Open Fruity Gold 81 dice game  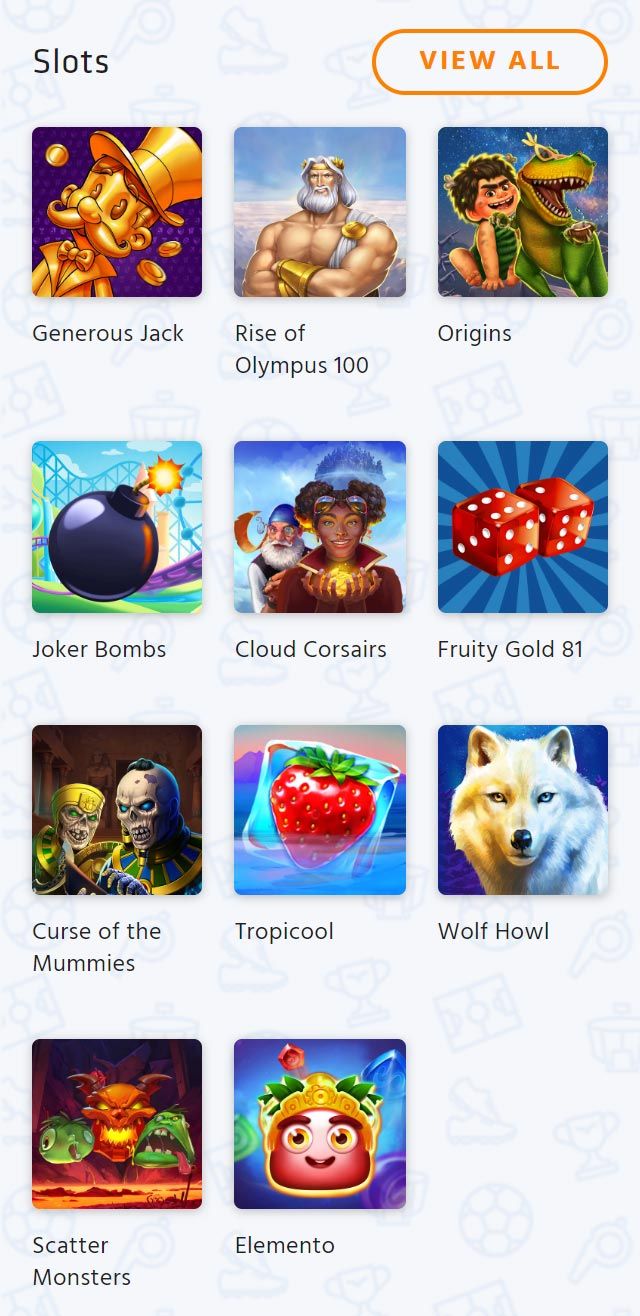(x=522, y=527)
